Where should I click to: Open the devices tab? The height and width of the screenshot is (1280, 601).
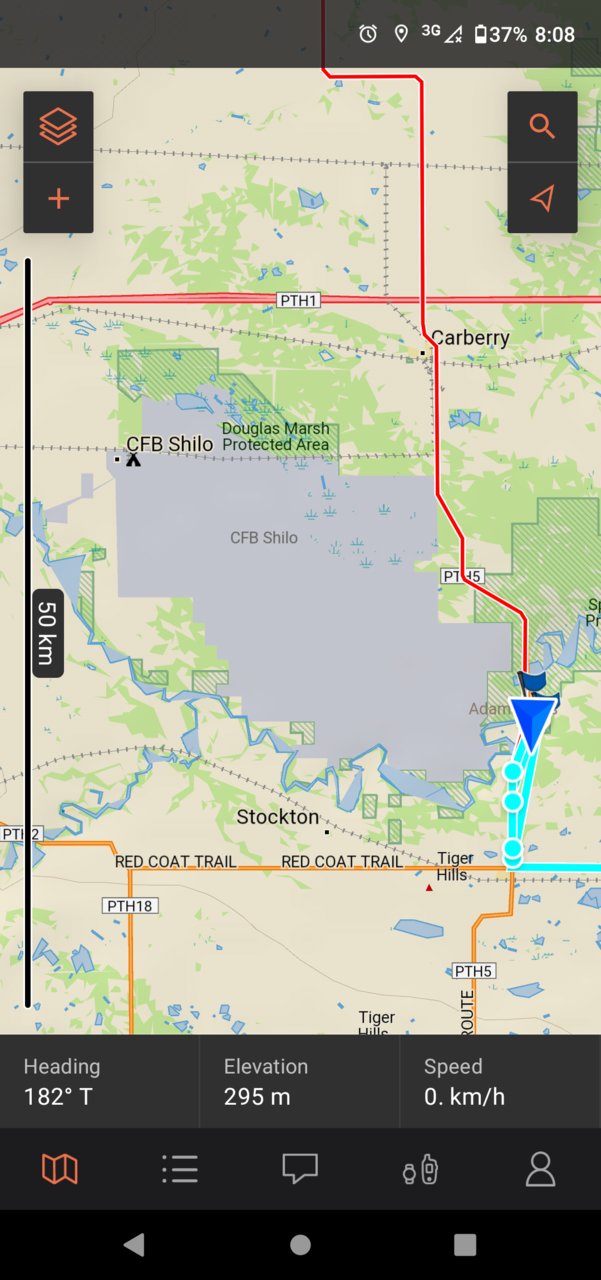pyautogui.click(x=420, y=1169)
